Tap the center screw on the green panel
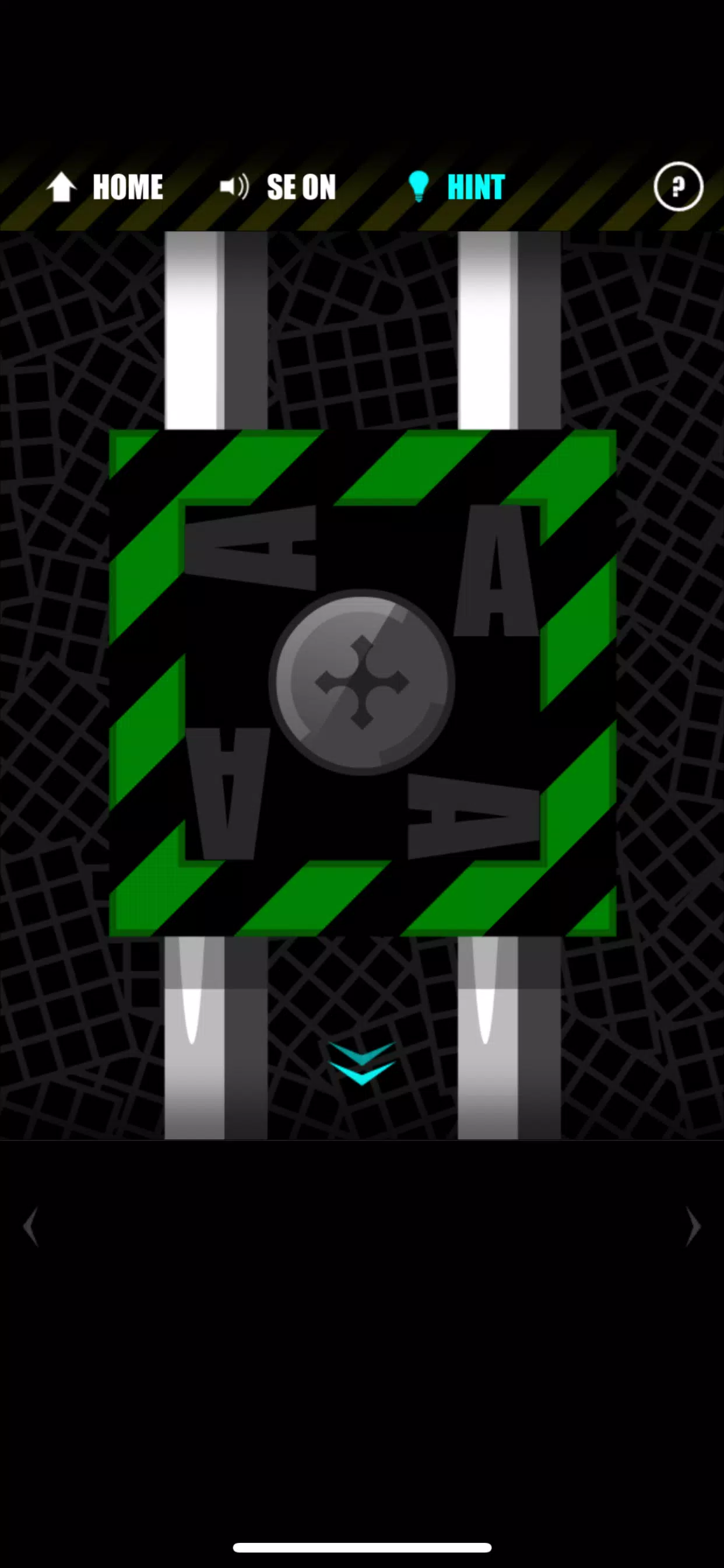This screenshot has width=724, height=1568. (x=362, y=682)
